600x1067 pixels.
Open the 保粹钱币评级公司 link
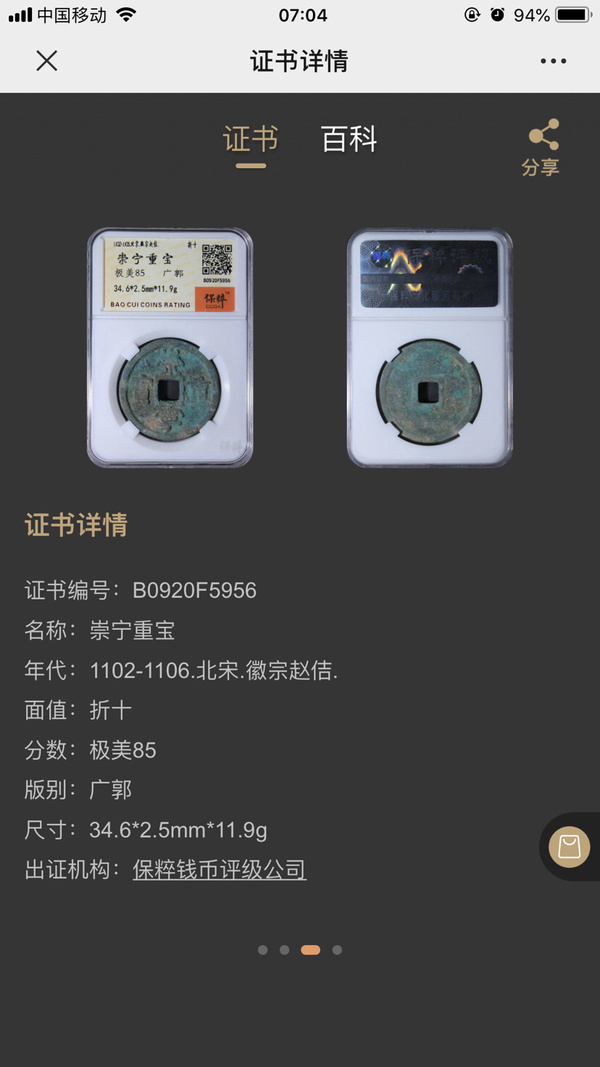point(219,869)
